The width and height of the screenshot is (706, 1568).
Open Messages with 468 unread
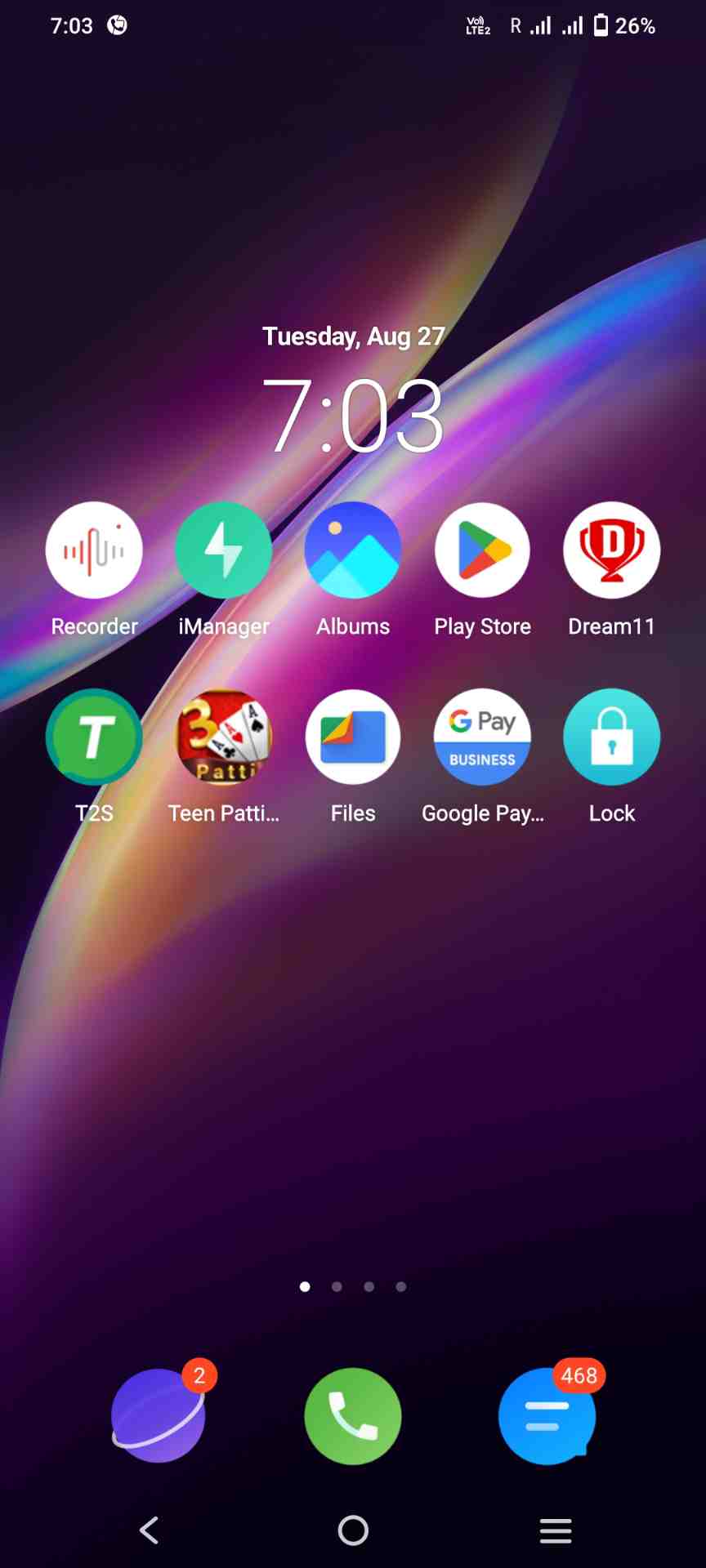(x=546, y=1415)
